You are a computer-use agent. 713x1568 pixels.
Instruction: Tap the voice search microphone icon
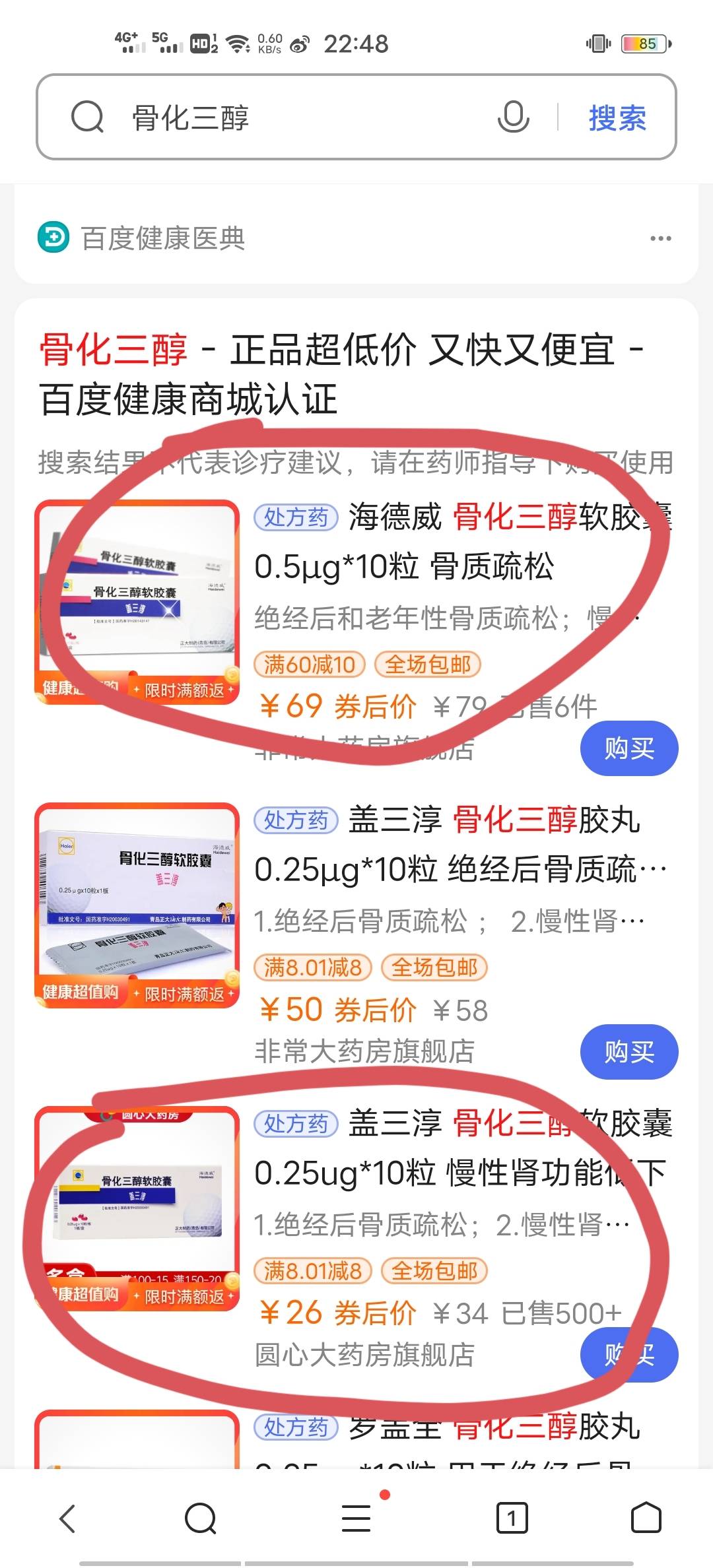pos(514,119)
